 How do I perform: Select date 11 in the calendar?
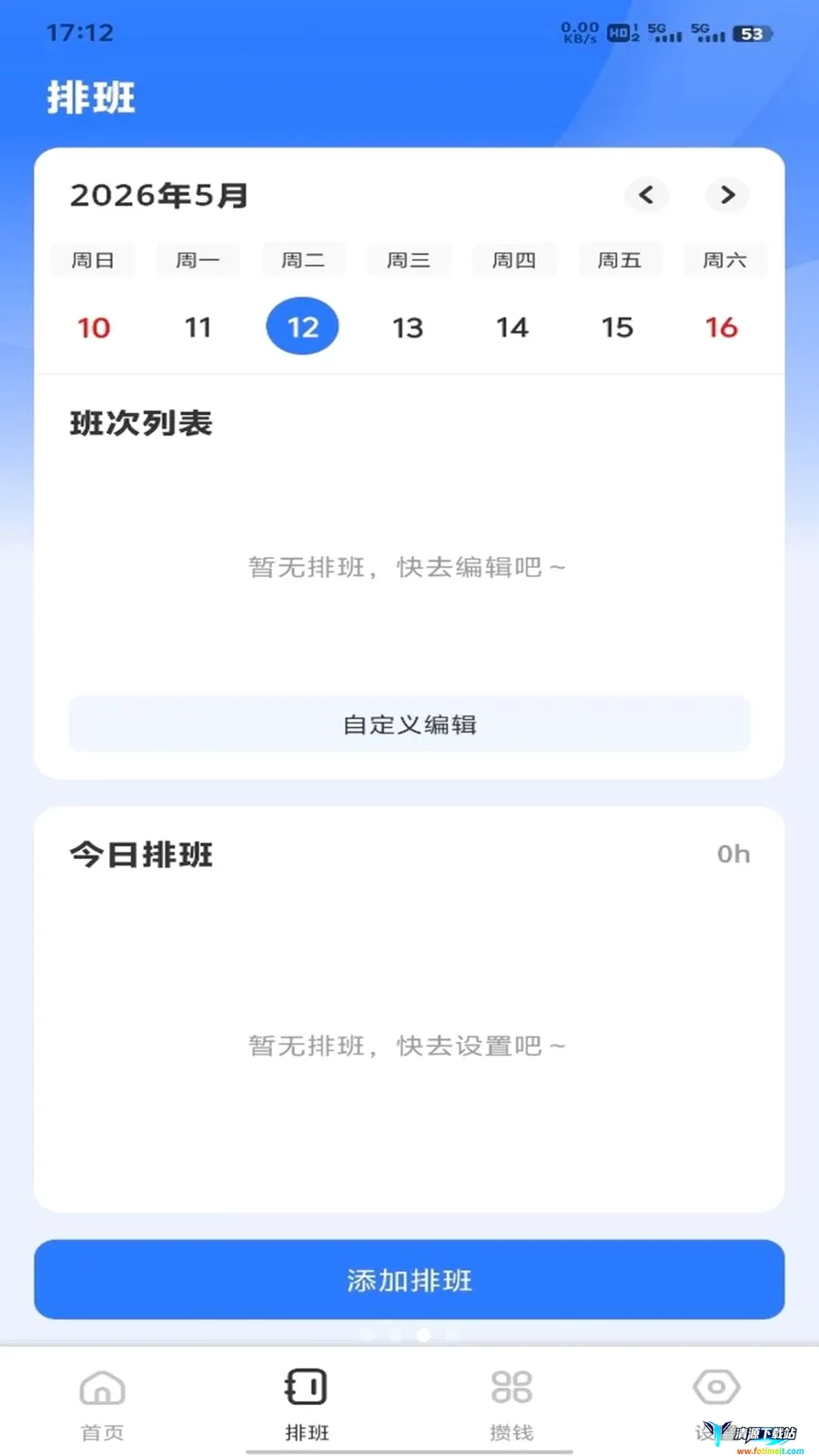198,327
